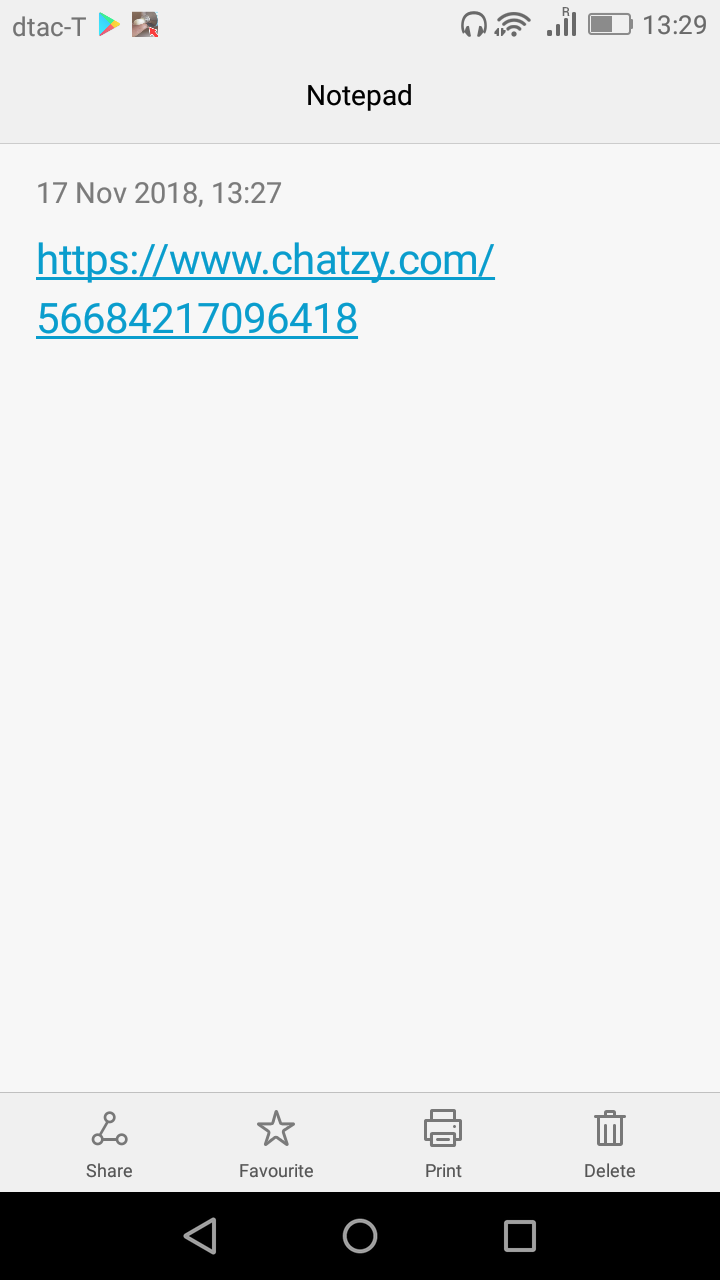This screenshot has width=720, height=1280.
Task: Print this note
Action: tap(443, 1144)
